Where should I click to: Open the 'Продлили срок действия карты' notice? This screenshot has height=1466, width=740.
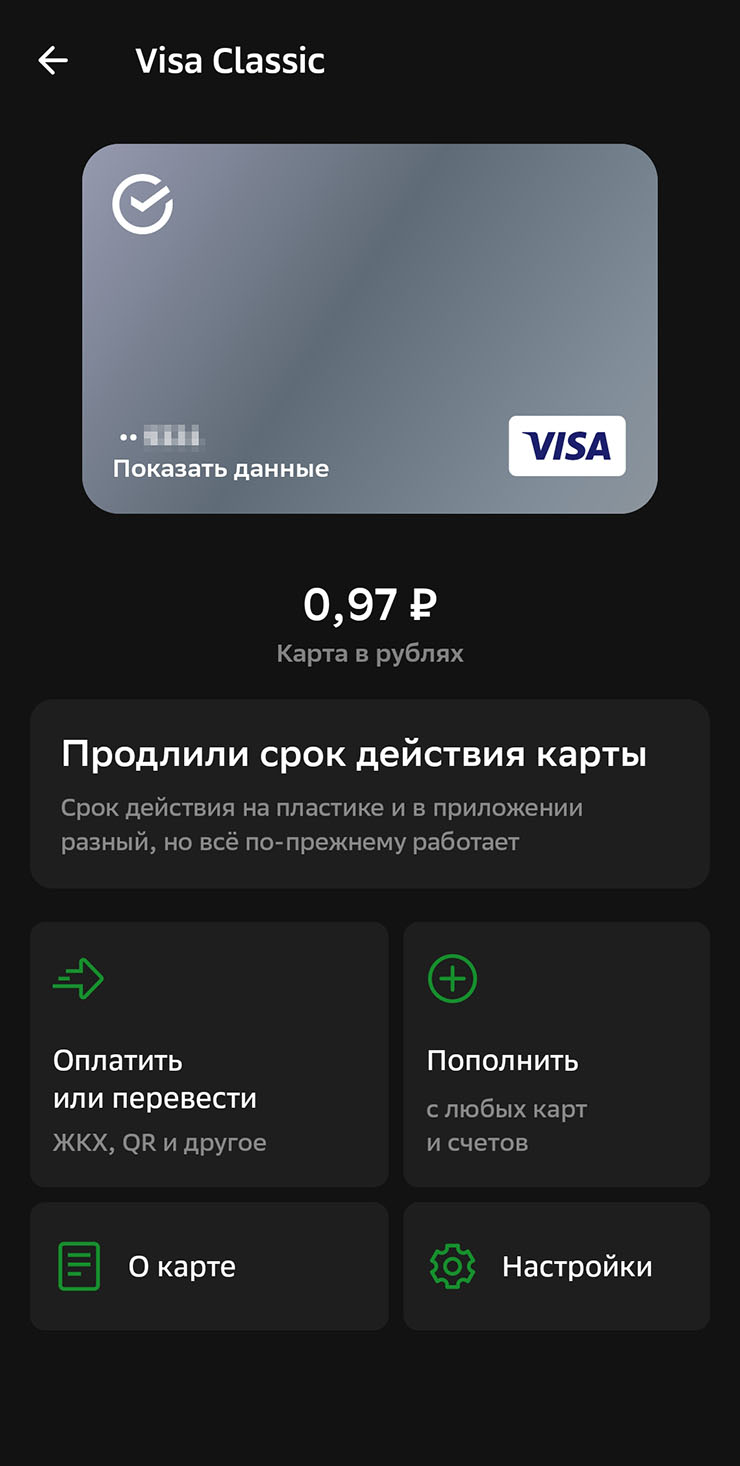point(369,793)
